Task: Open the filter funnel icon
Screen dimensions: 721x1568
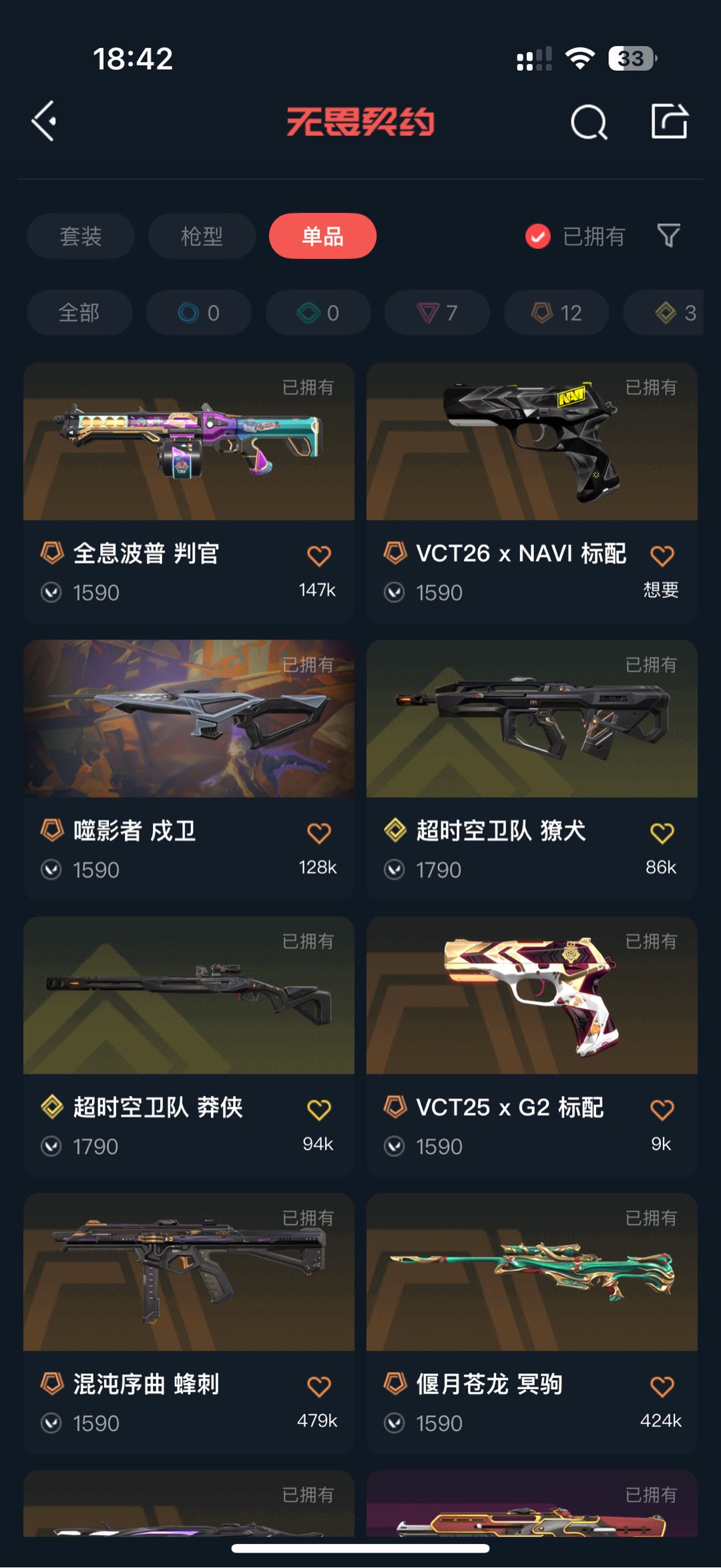Action: (x=668, y=236)
